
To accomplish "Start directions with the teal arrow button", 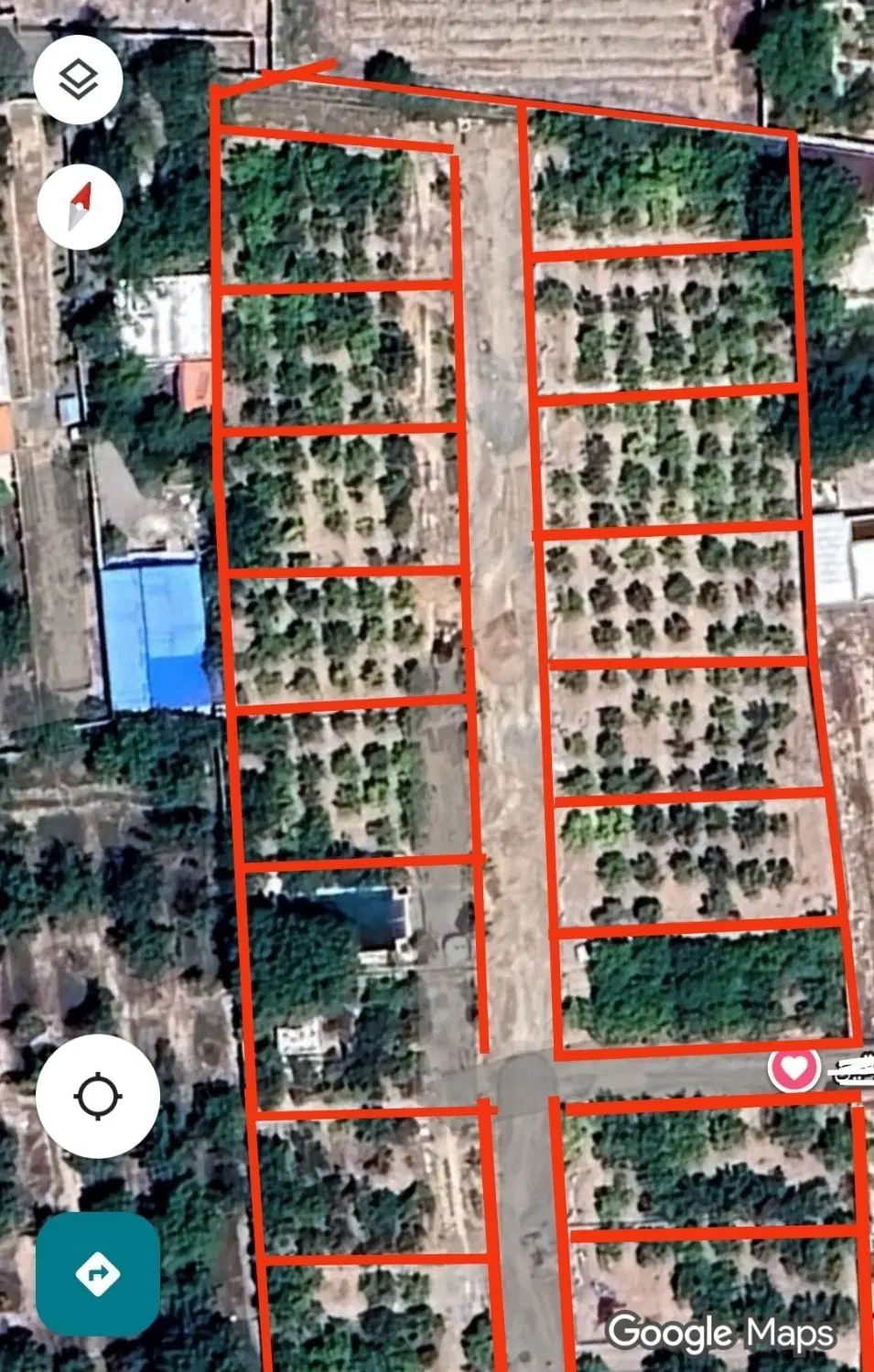I will [x=98, y=1274].
